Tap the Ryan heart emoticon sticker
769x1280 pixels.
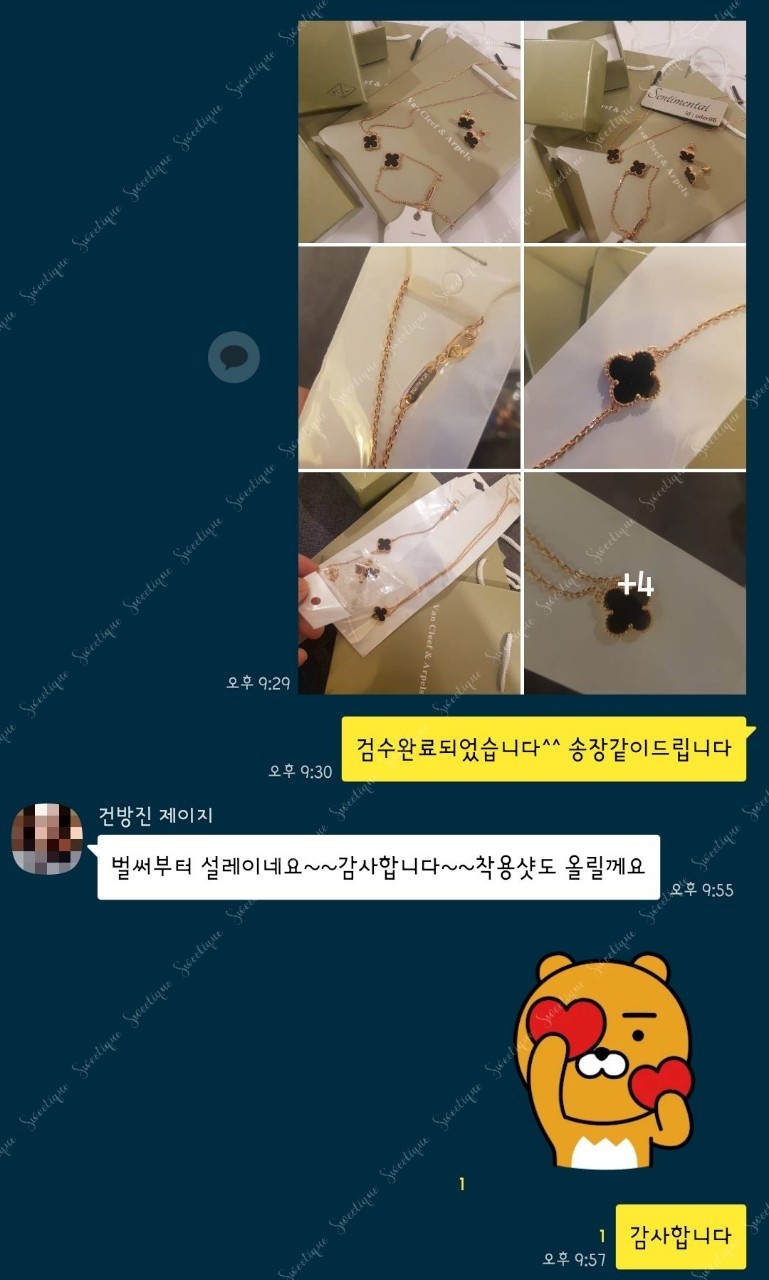click(604, 1060)
